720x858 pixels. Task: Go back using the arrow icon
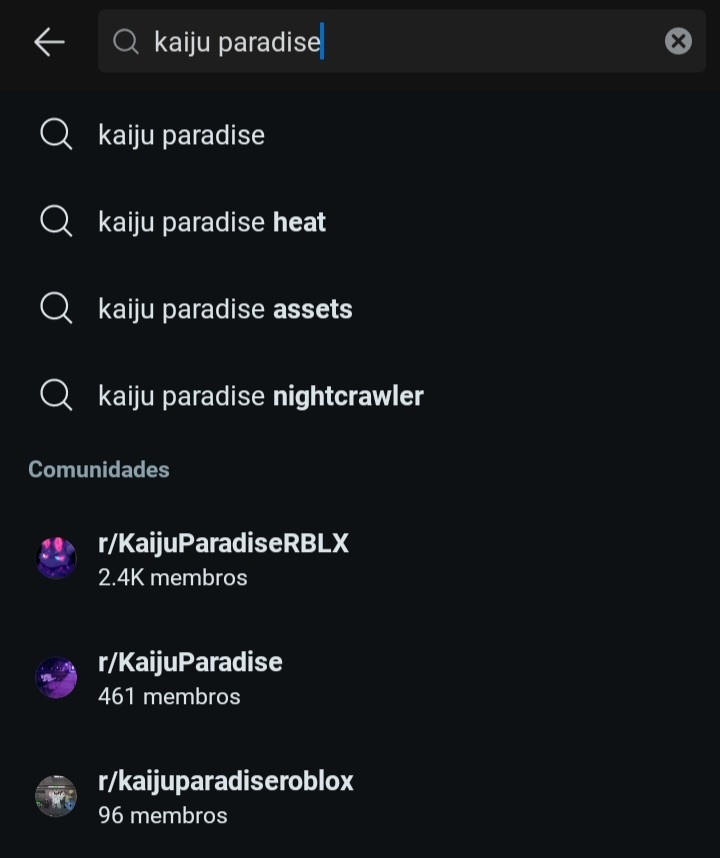49,42
